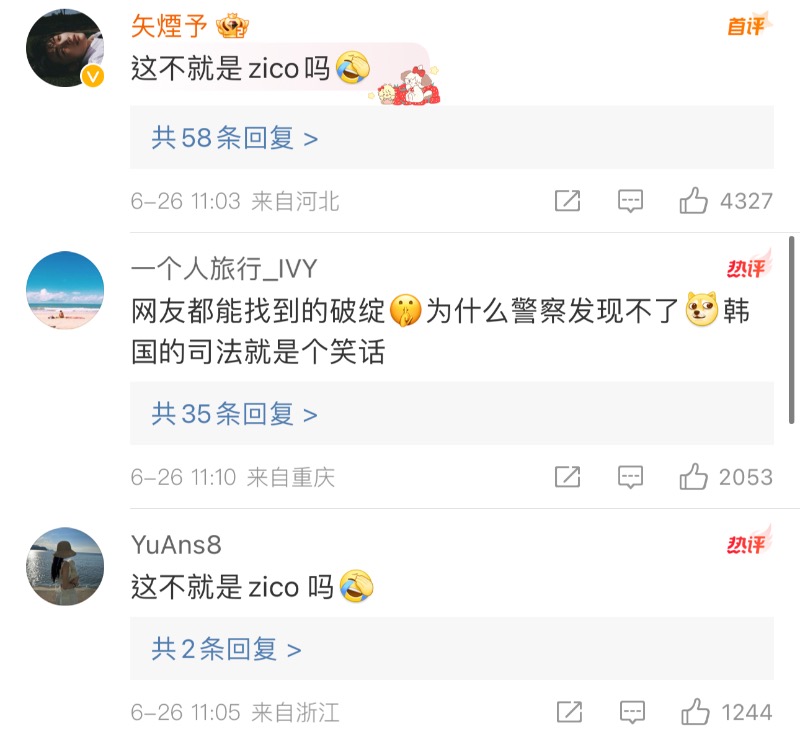Repost YuAns8's comment

point(569,712)
